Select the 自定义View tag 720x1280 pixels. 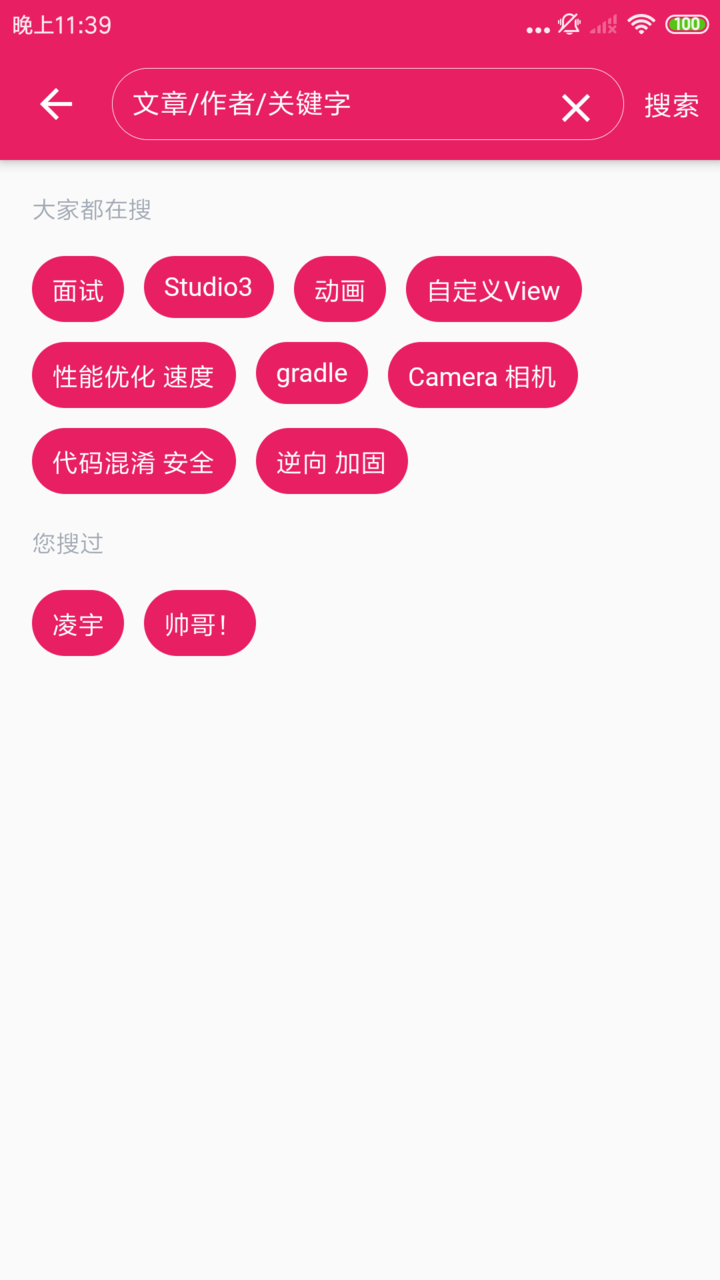click(x=493, y=290)
